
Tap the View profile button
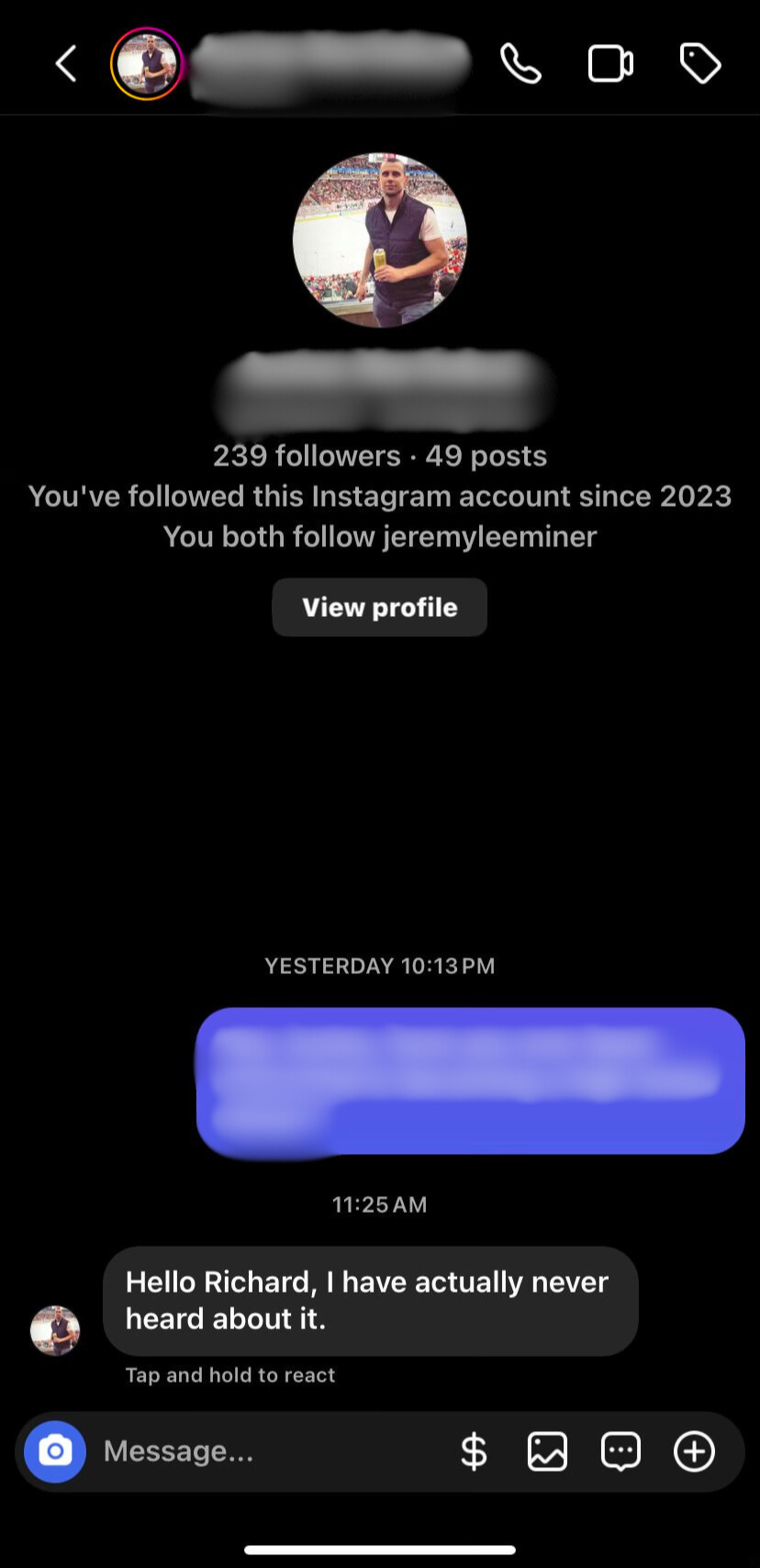click(379, 607)
